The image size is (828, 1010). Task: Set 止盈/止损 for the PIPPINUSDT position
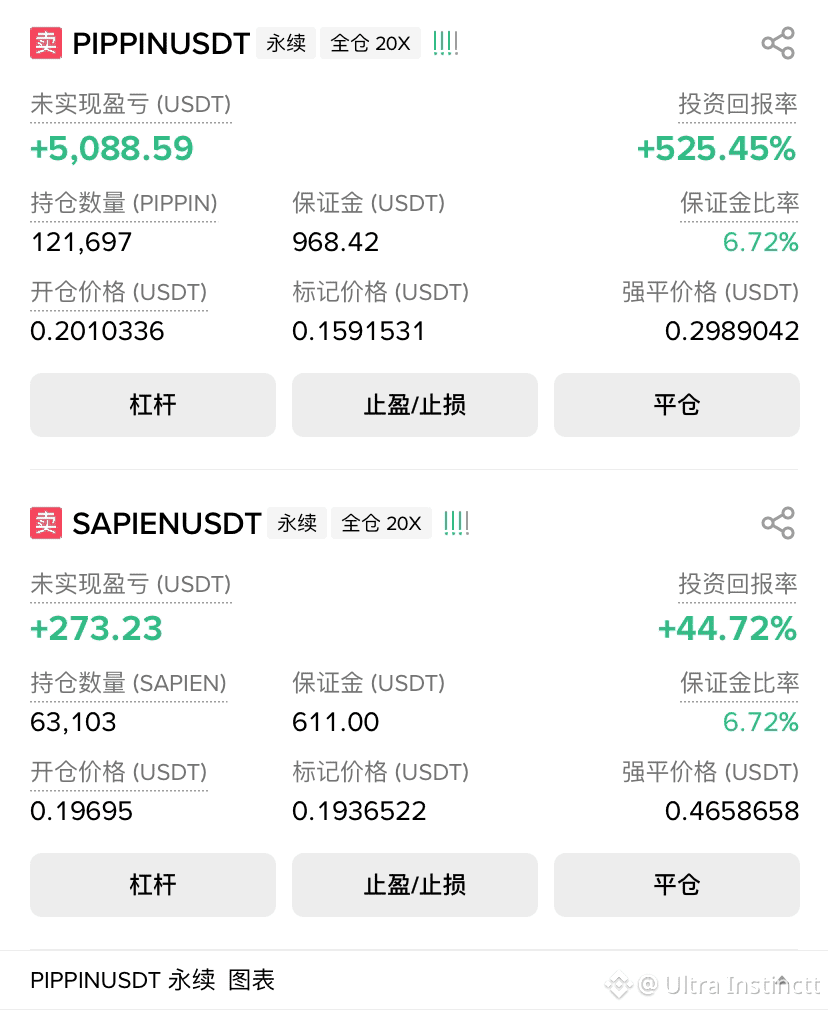(x=414, y=405)
